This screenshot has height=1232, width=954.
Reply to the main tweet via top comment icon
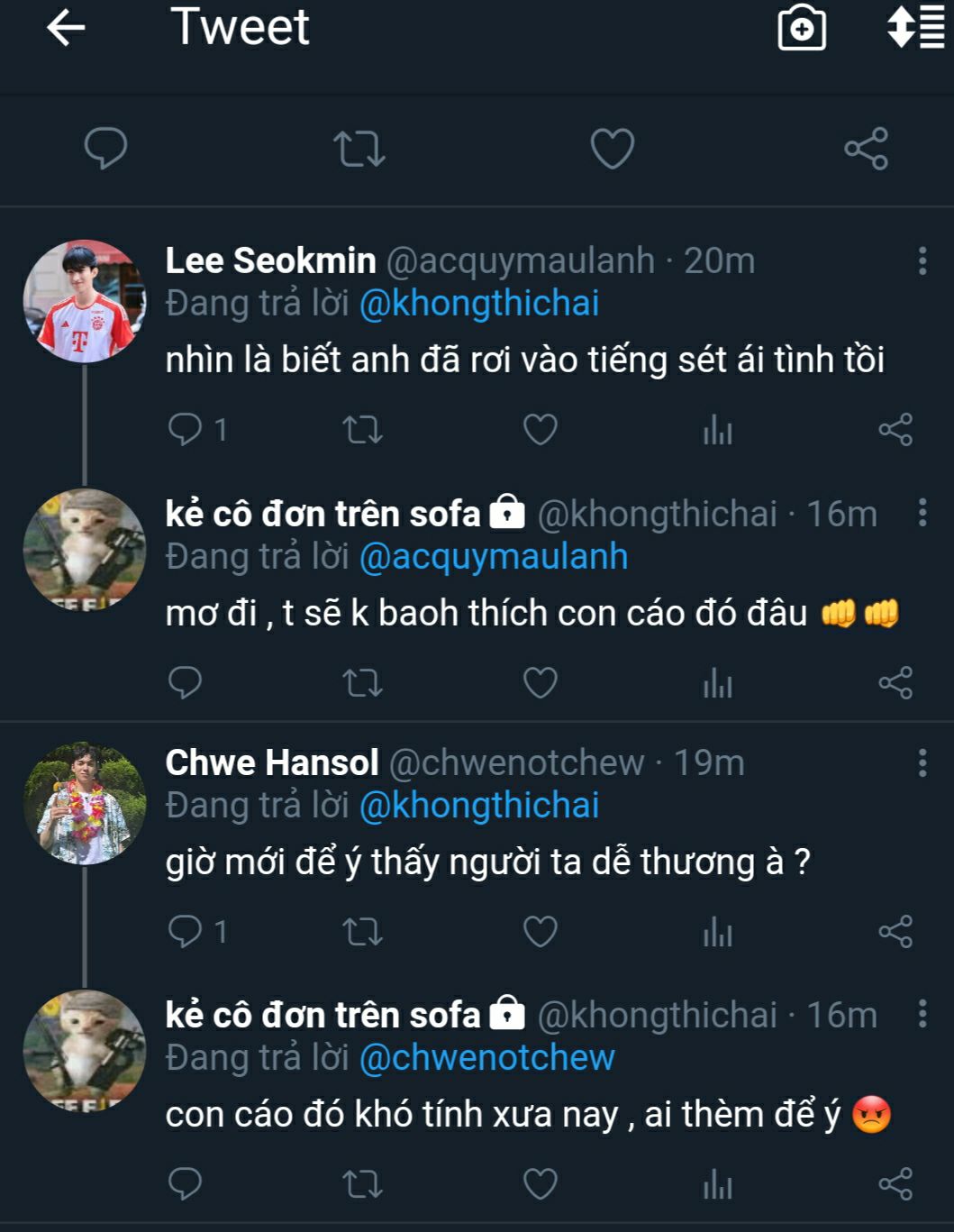[x=106, y=149]
